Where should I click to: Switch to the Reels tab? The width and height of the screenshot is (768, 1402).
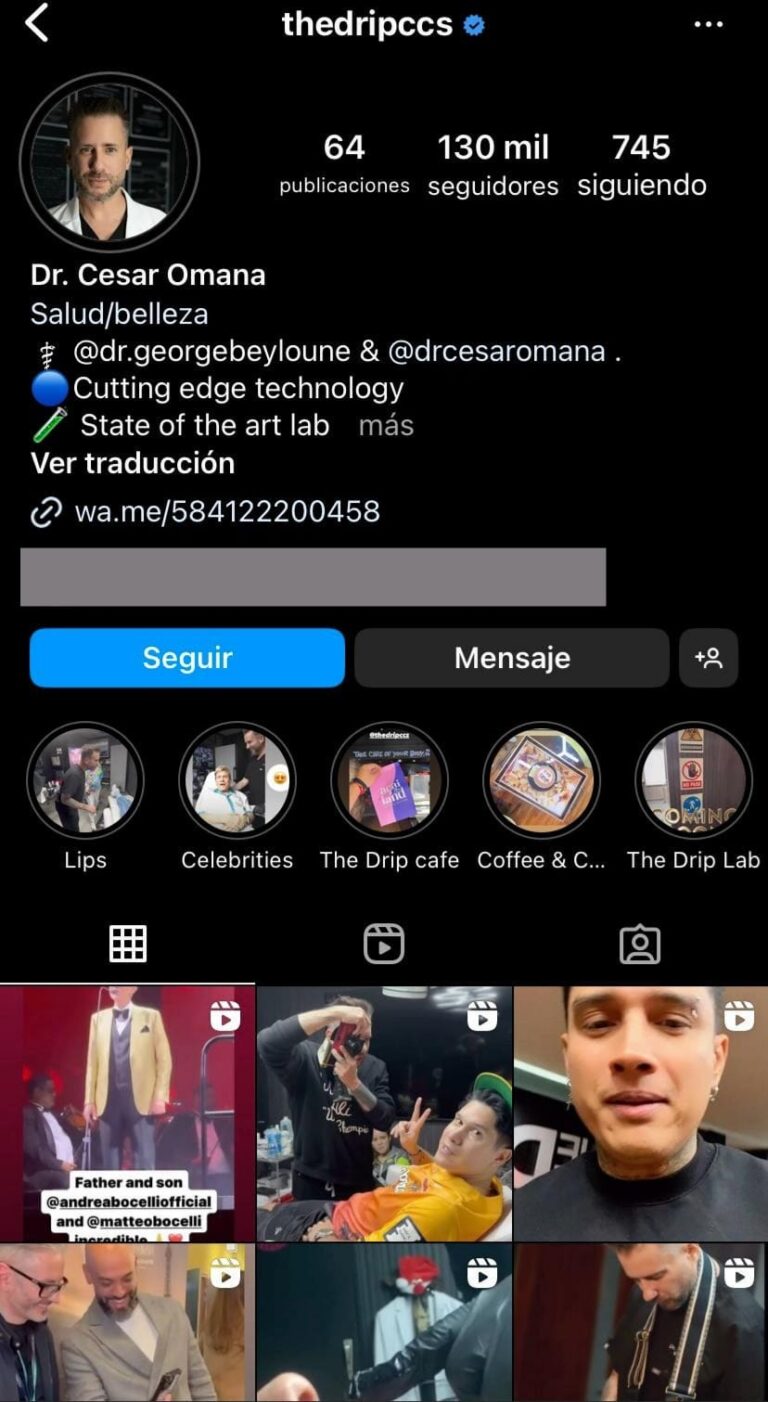pos(384,944)
